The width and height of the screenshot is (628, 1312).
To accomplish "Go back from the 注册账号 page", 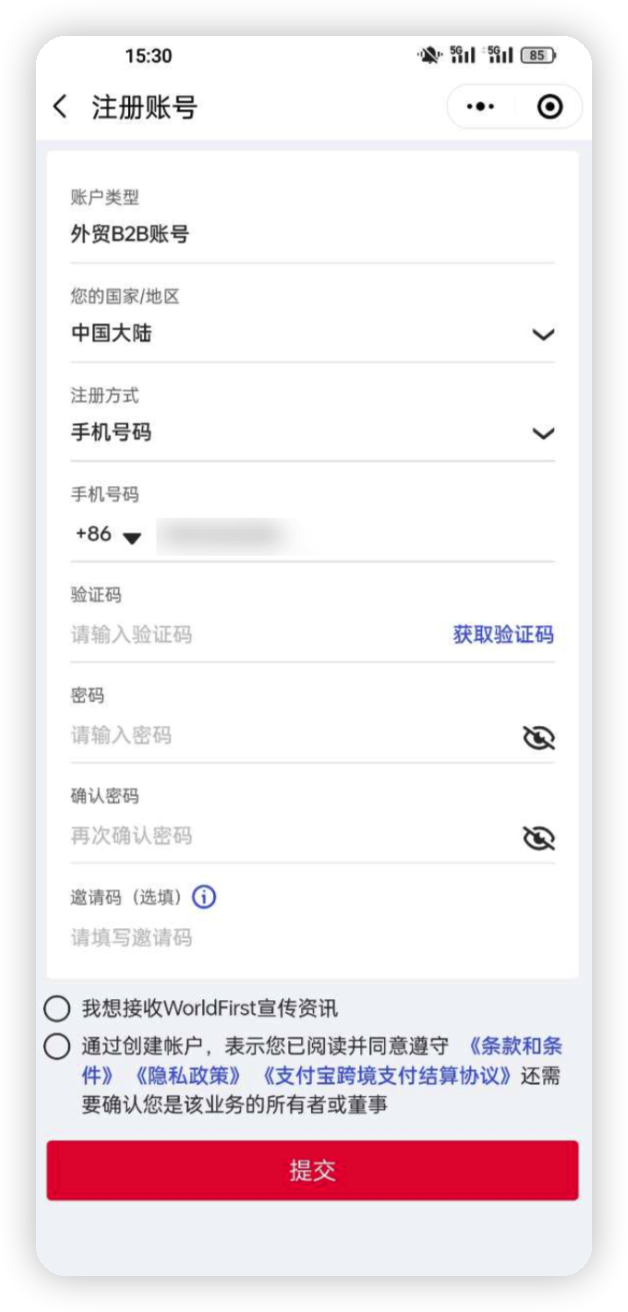I will 60,107.
